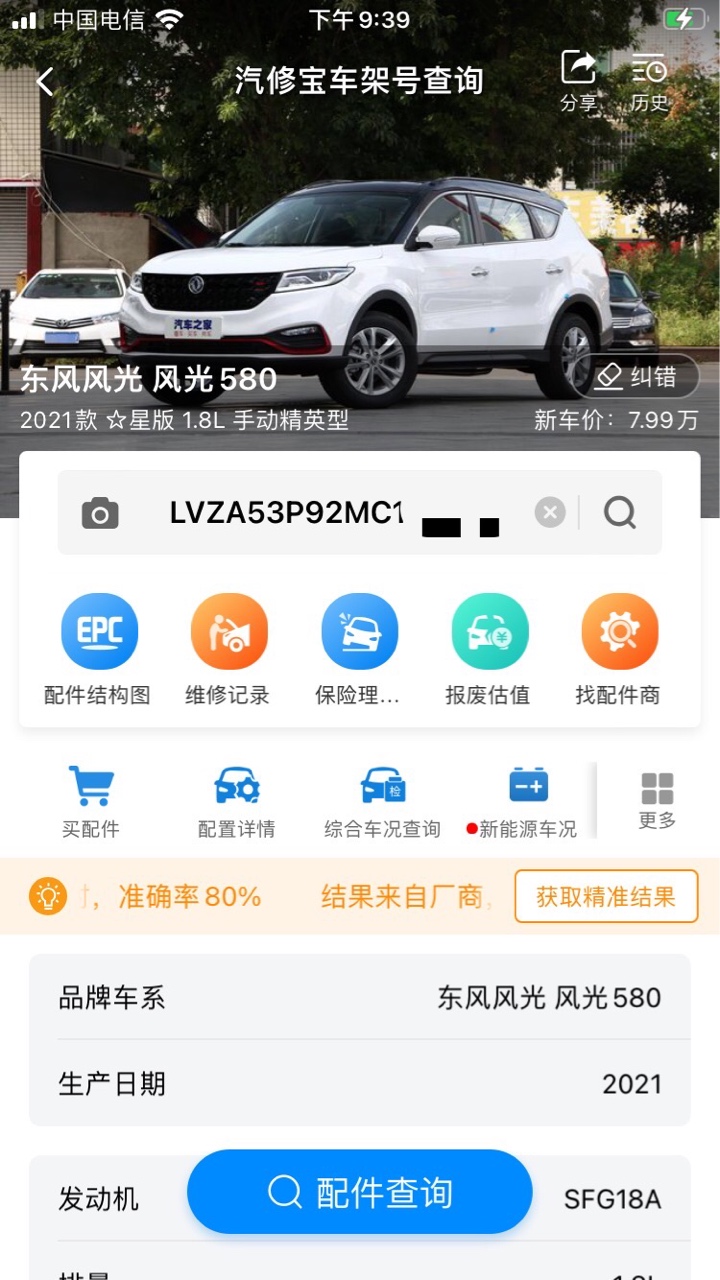Image resolution: width=720 pixels, height=1280 pixels.
Task: Start 配件查询 parts search
Action: pos(360,1192)
